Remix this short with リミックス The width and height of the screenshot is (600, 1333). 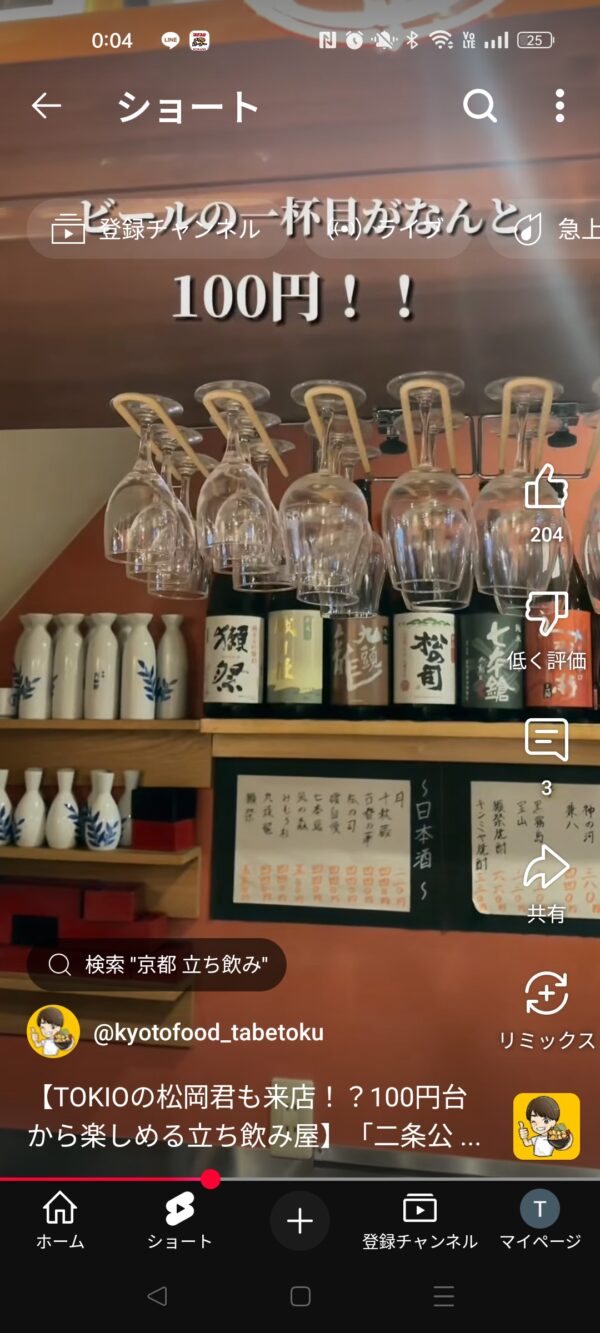pos(546,994)
